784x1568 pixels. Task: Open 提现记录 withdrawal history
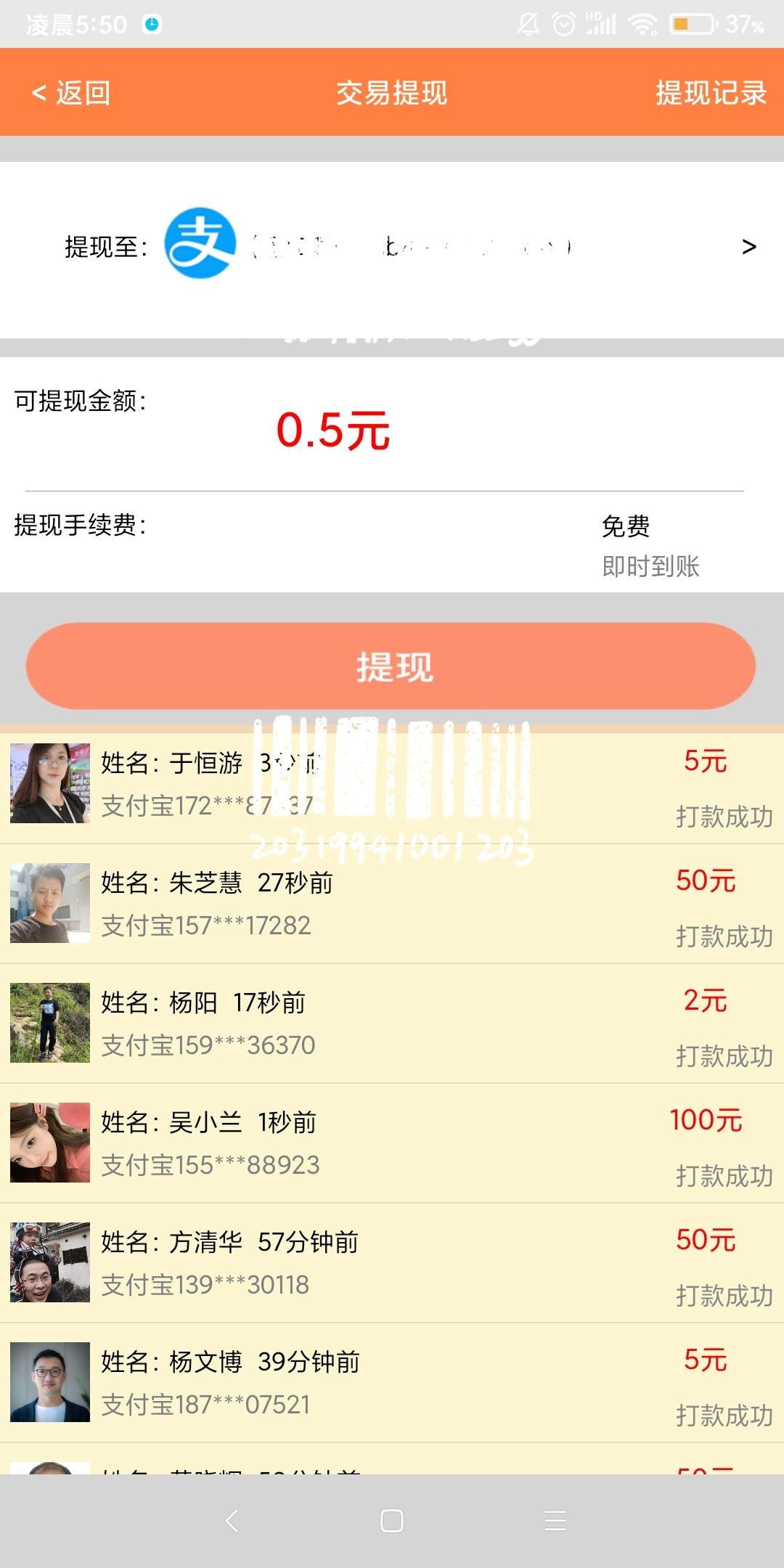coord(711,93)
